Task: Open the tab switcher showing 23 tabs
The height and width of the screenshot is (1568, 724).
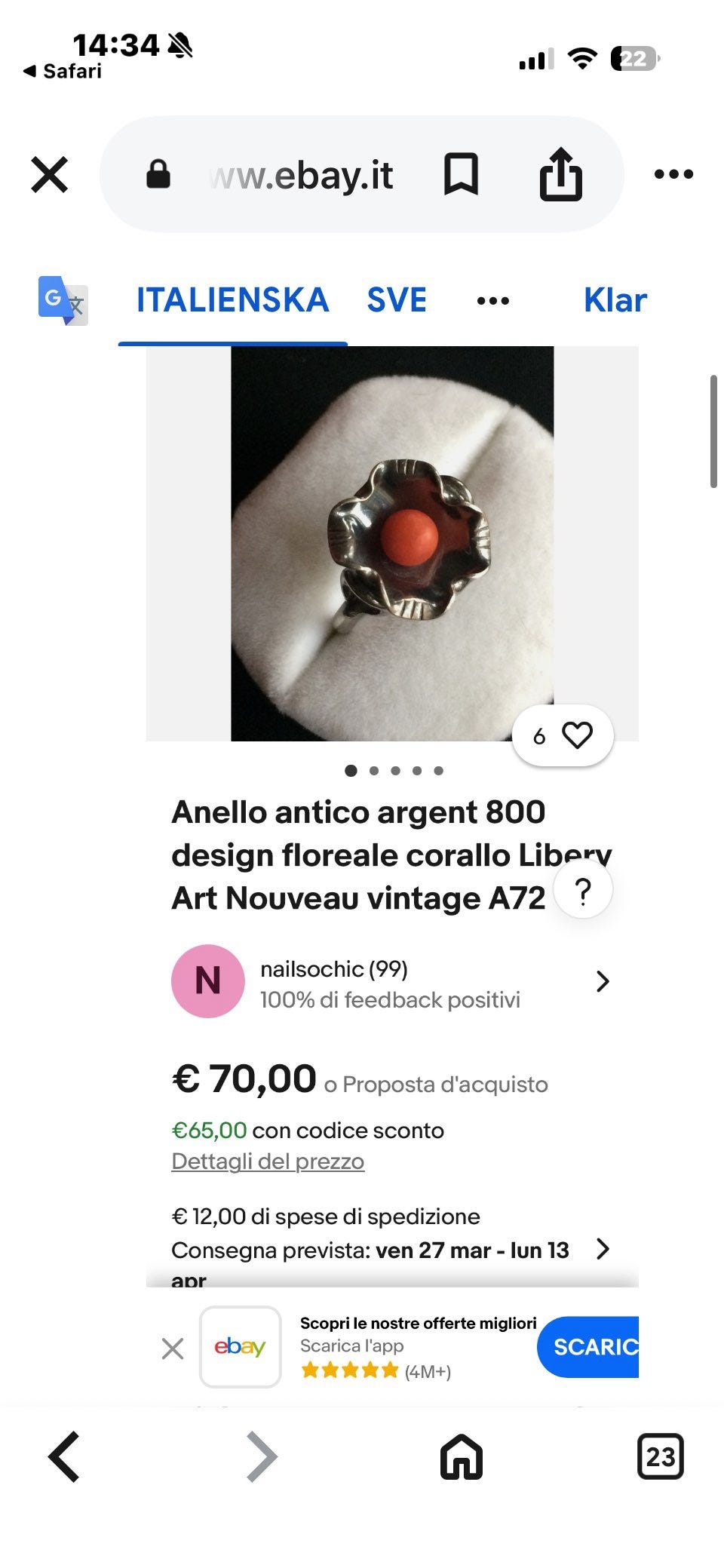Action: (661, 1456)
